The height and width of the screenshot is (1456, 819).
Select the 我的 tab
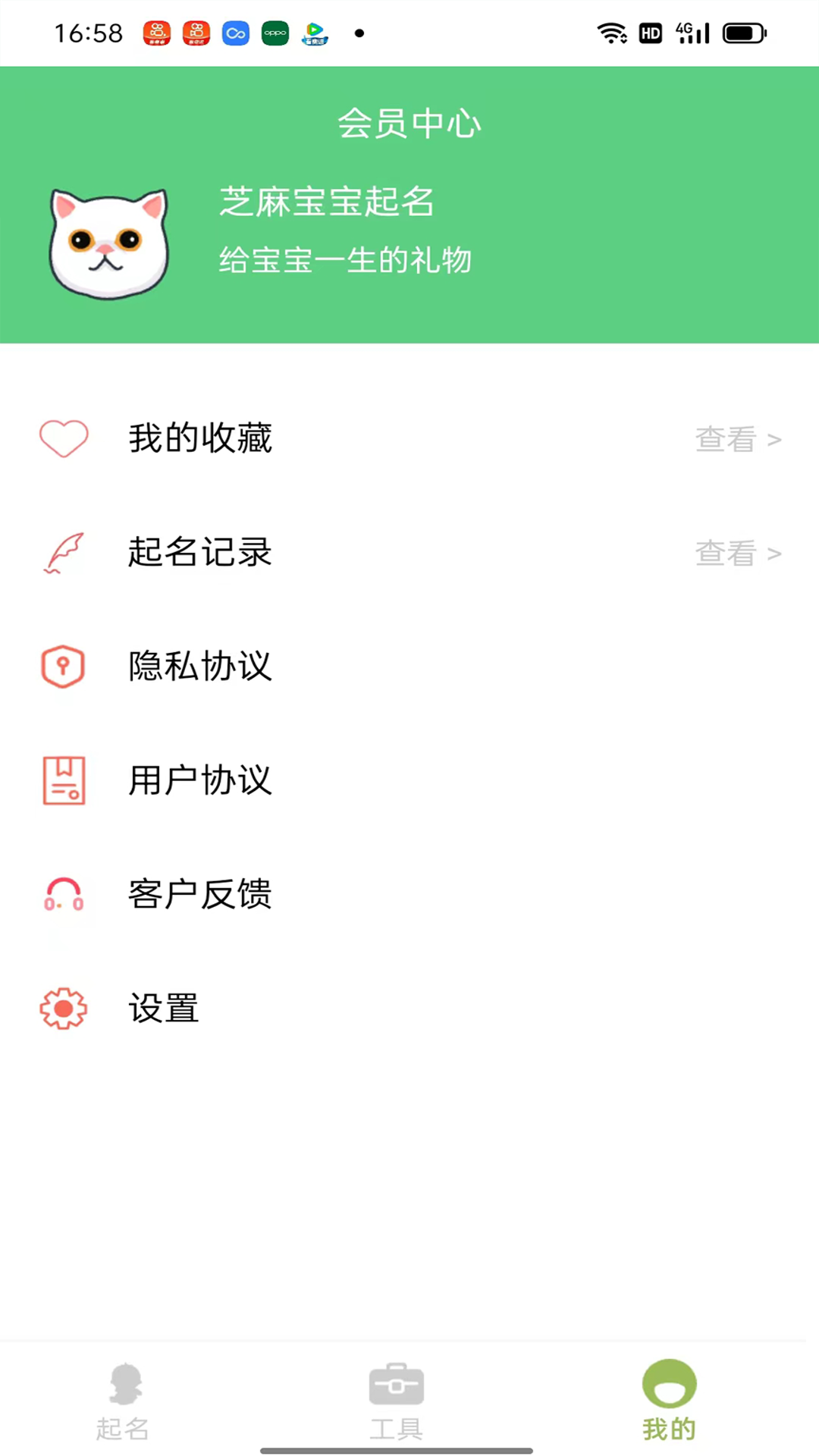tap(669, 1401)
